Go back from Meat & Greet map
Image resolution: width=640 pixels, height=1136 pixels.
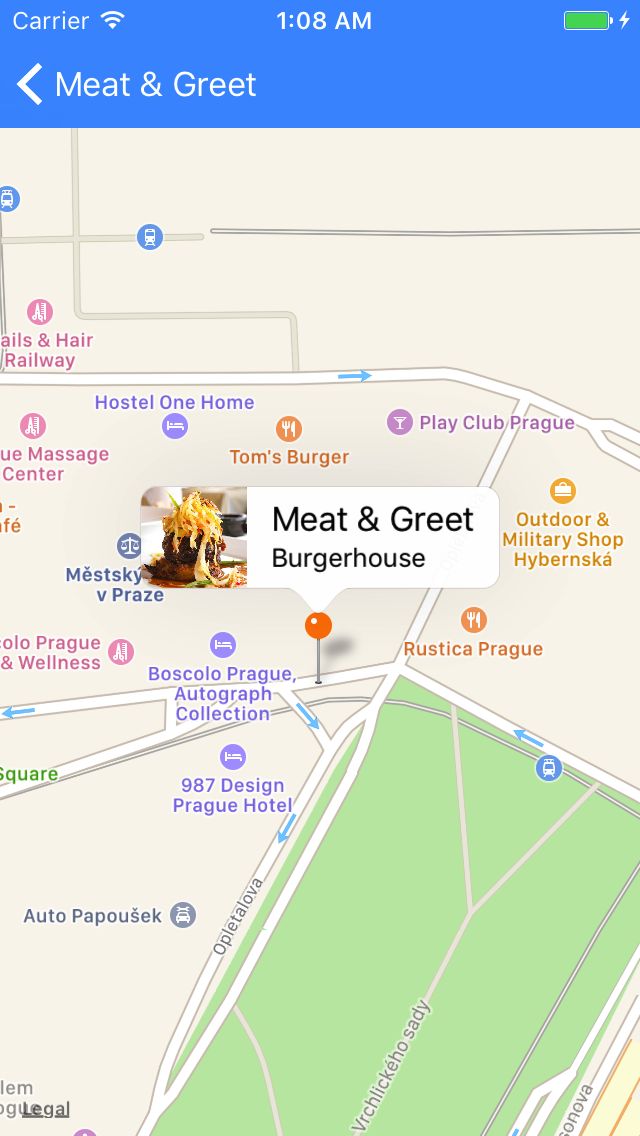click(29, 85)
